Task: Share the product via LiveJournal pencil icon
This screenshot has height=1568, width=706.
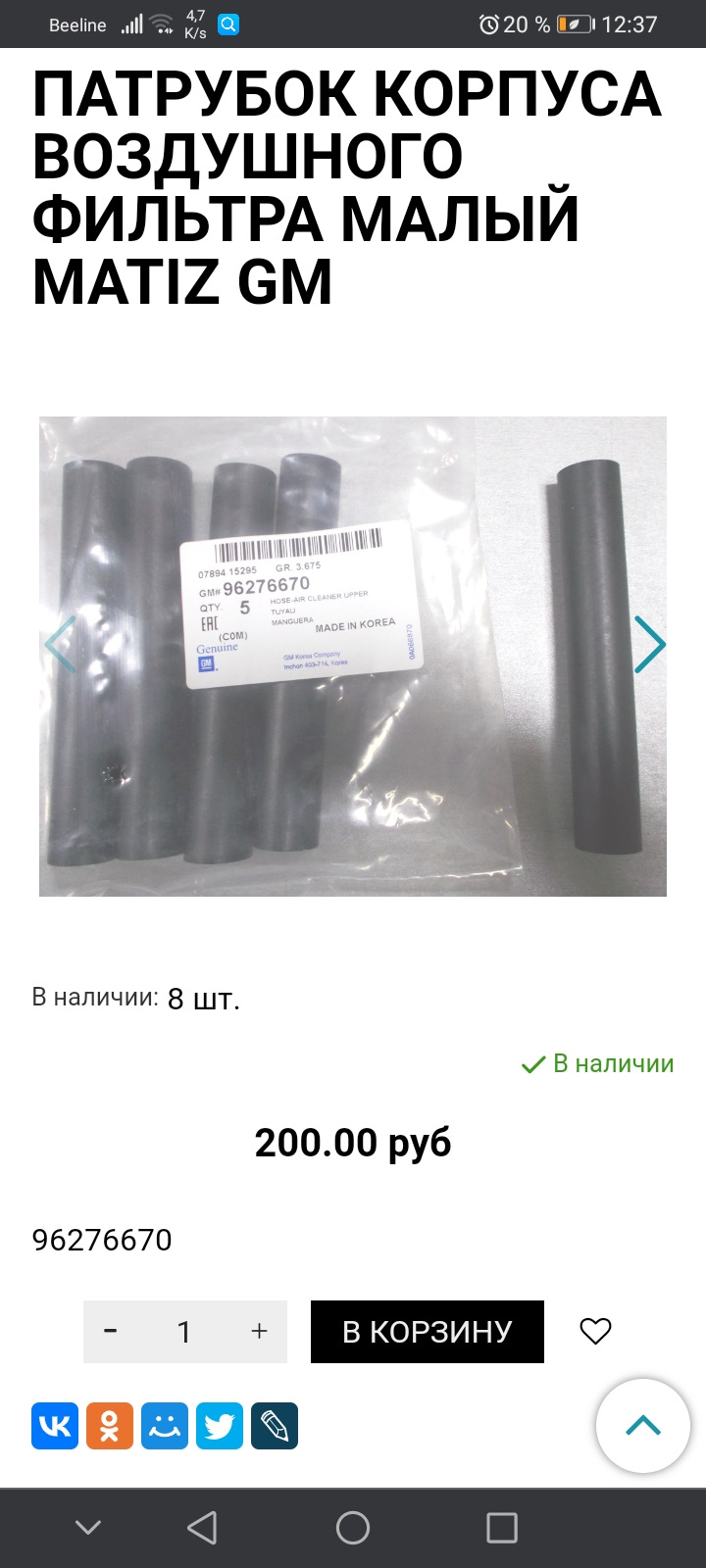Action: click(275, 1425)
